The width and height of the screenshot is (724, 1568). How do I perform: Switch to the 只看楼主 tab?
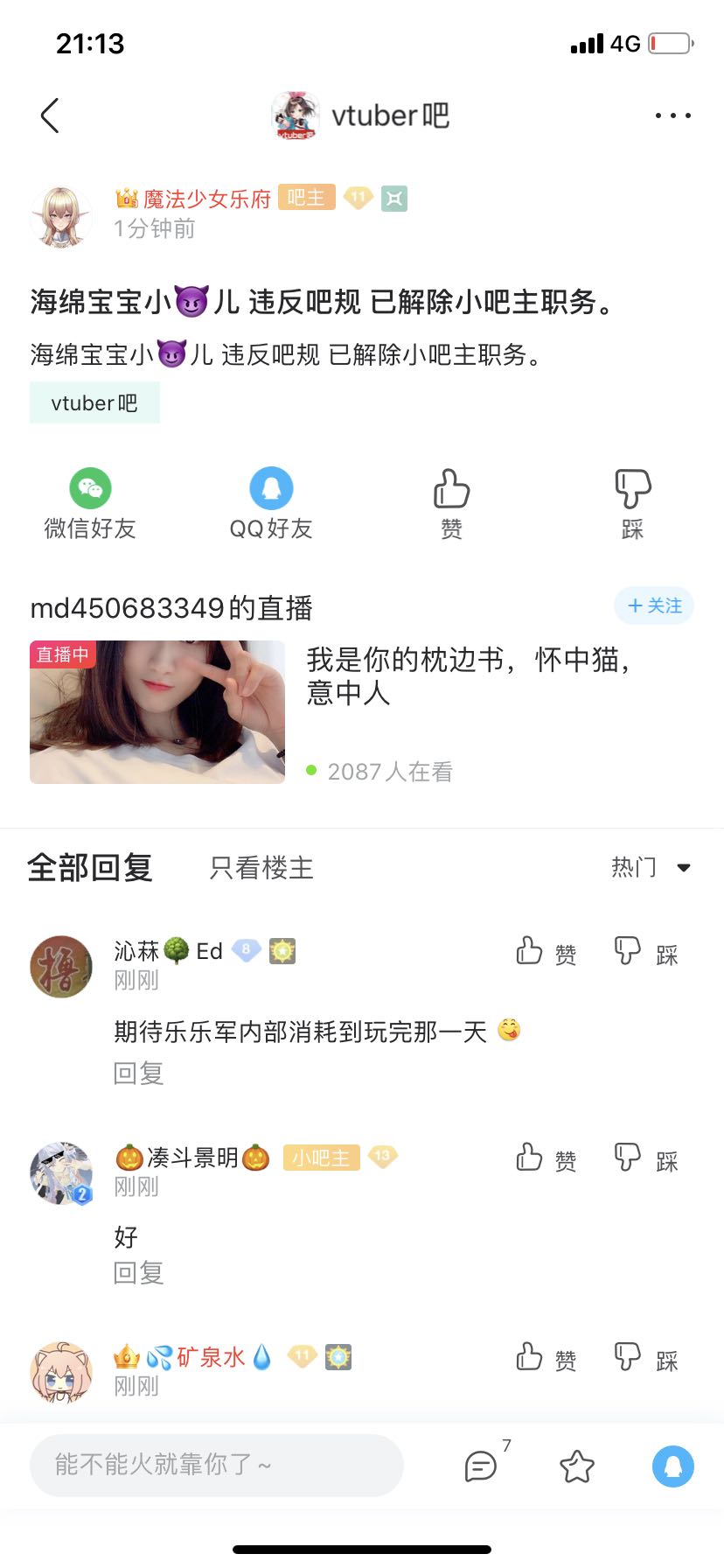tap(261, 868)
